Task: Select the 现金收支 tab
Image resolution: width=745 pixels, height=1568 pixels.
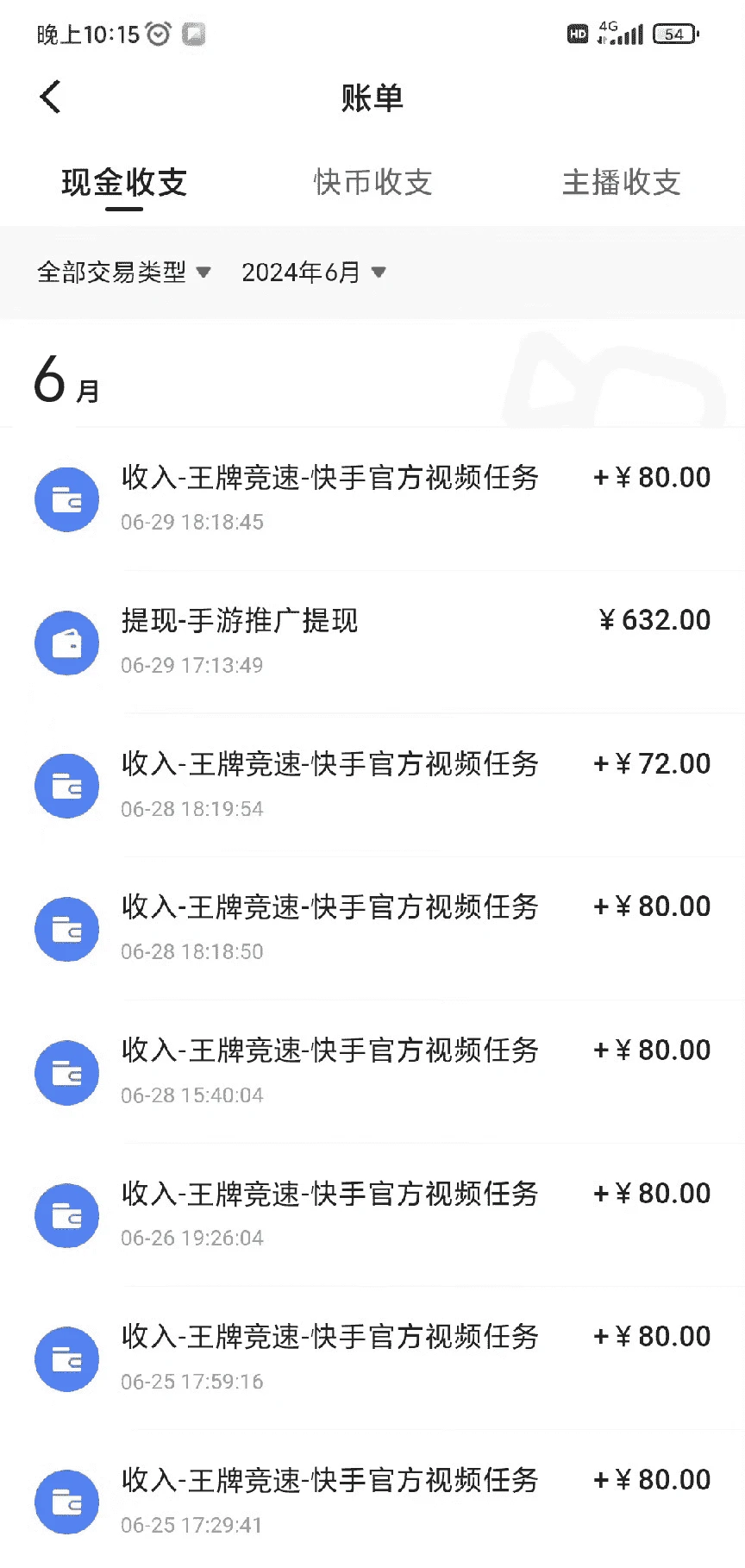Action: 124,183
